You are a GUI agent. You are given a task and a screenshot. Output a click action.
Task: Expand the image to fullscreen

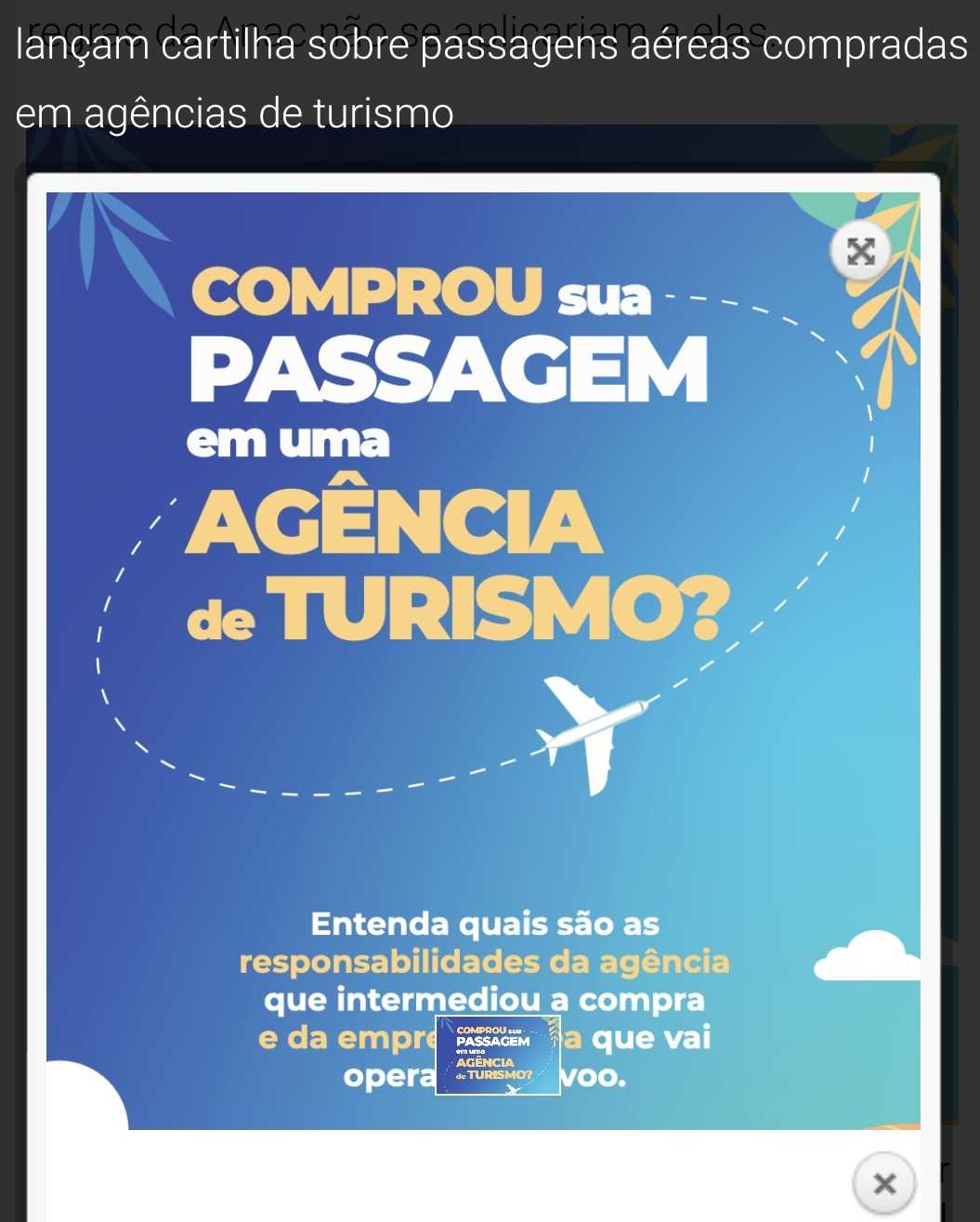point(861,252)
